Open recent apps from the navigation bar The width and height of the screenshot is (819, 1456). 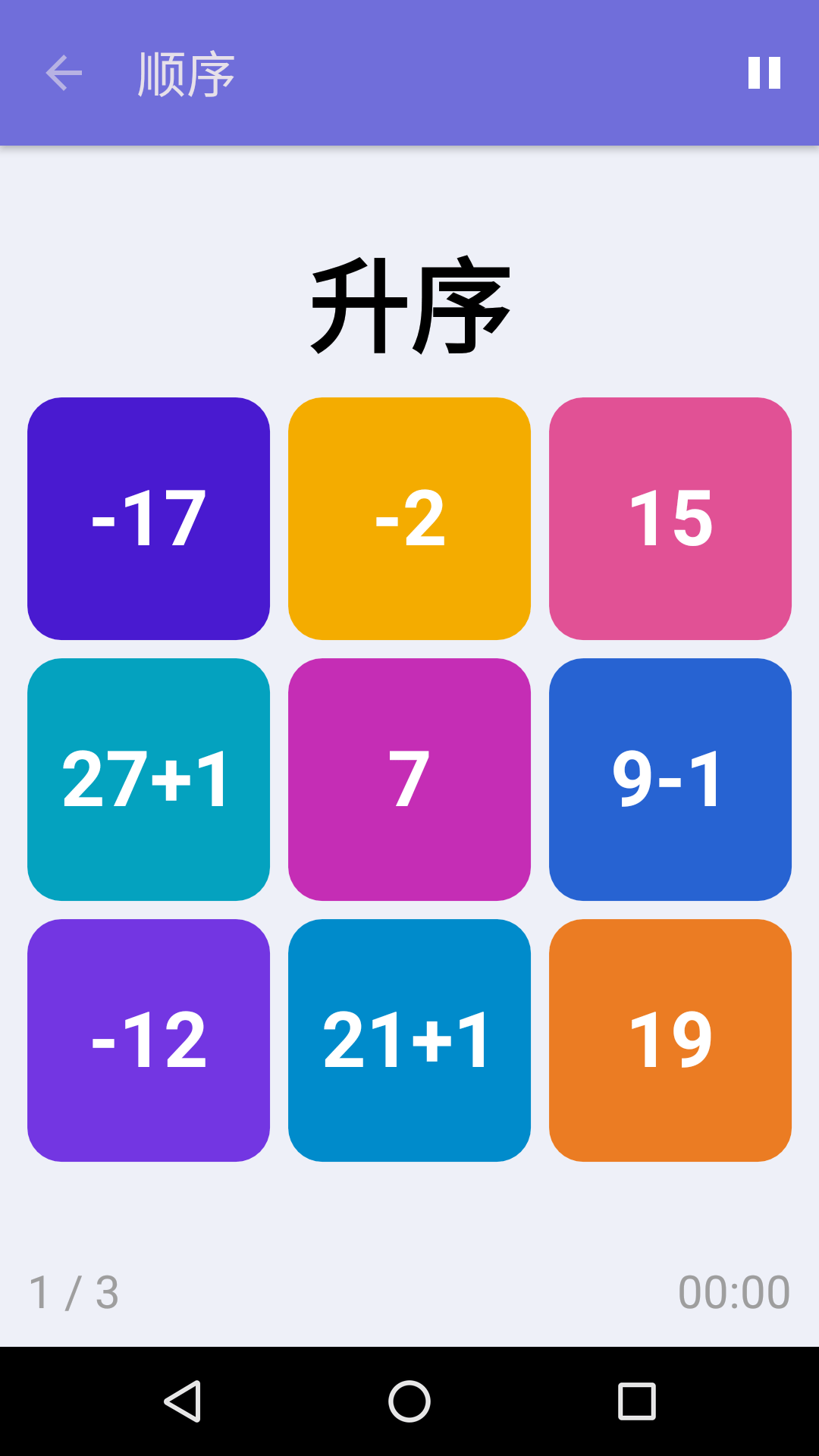637,1401
